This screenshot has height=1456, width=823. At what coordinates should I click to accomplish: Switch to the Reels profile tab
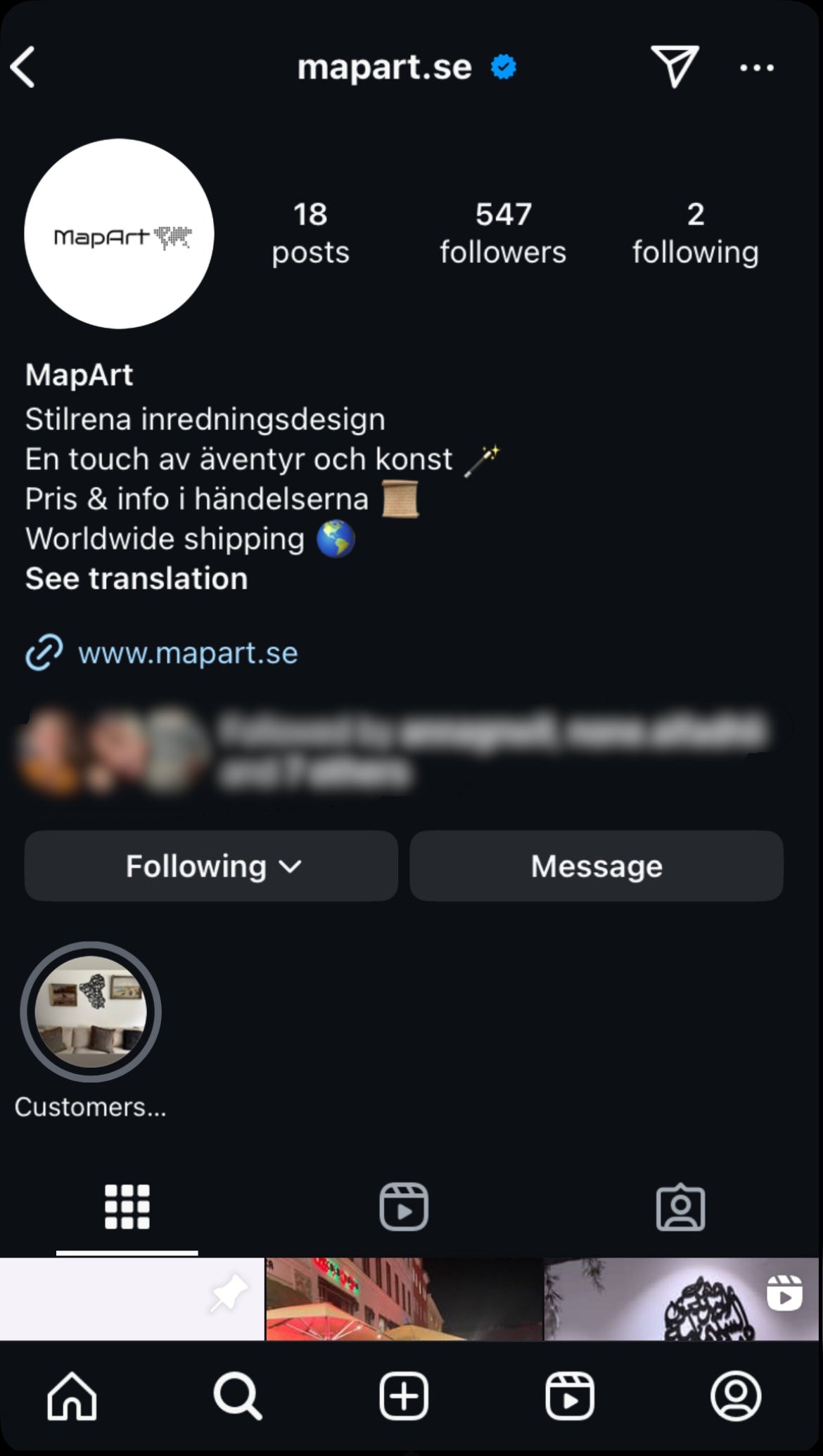[404, 1207]
